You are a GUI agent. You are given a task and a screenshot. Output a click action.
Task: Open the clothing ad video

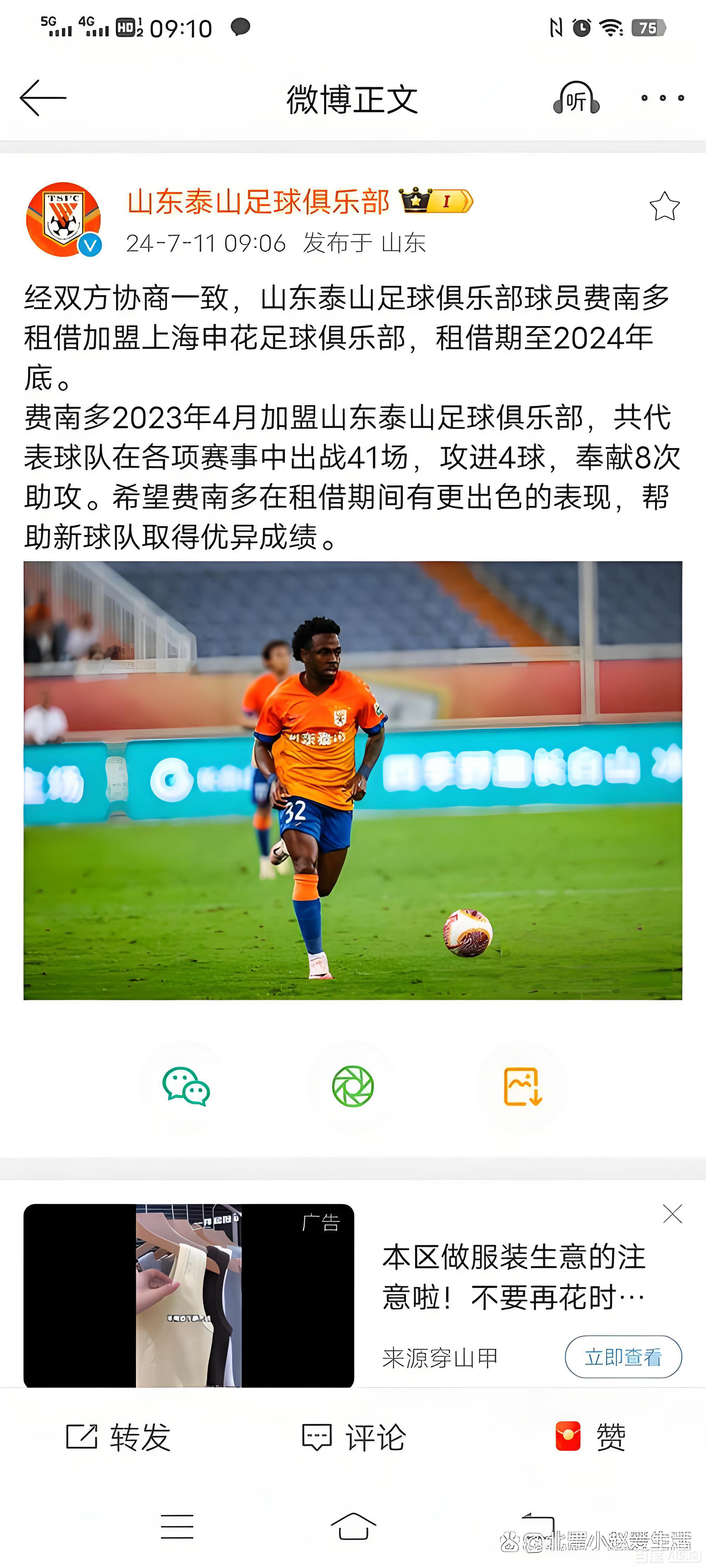click(189, 1295)
